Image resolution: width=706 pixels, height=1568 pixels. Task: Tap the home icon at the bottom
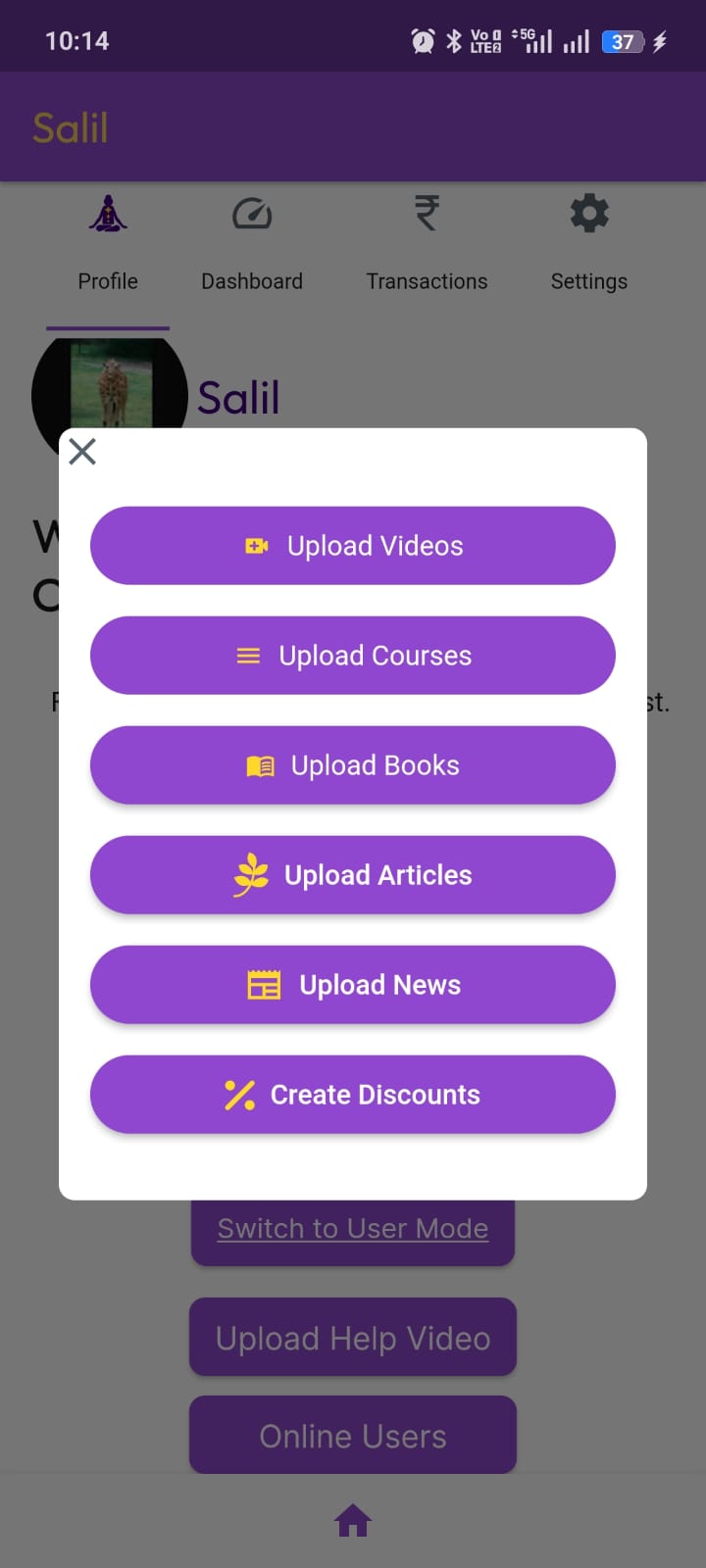coord(353,1520)
